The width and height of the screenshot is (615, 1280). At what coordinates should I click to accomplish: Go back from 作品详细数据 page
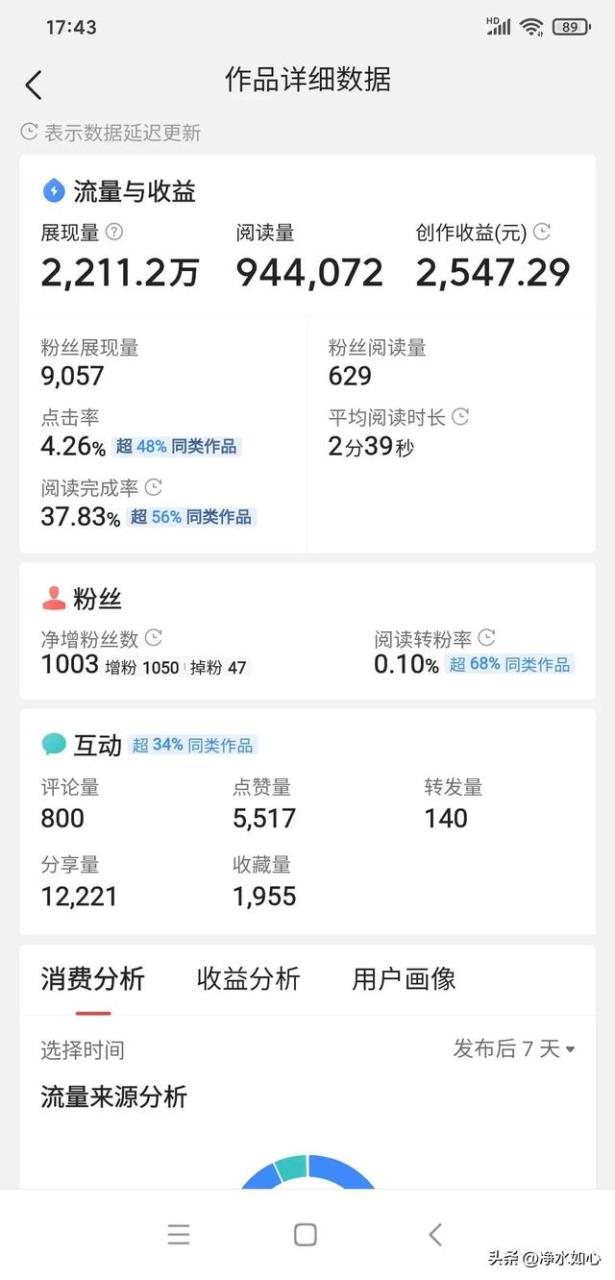34,85
